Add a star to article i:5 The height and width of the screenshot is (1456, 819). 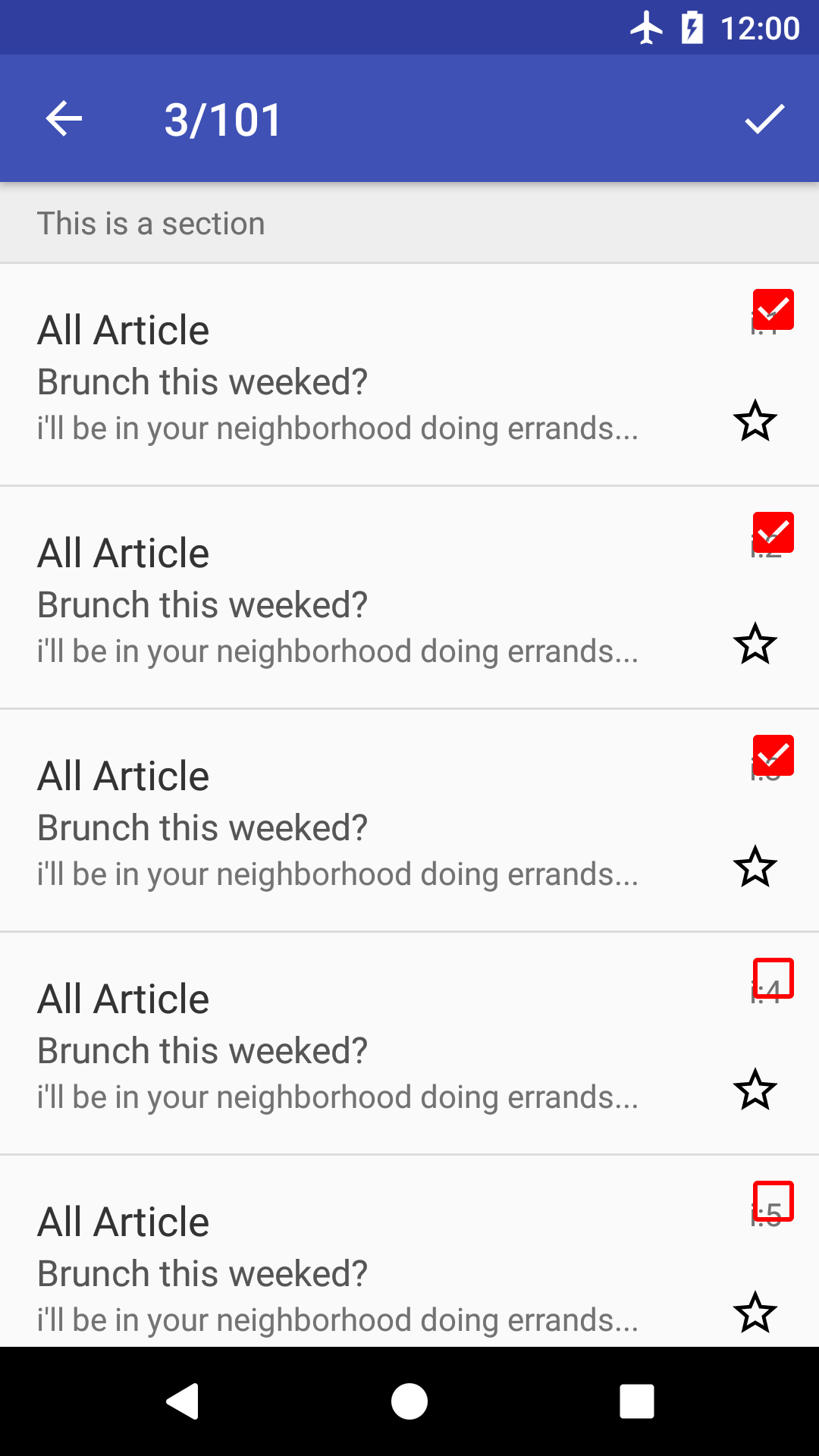755,1313
